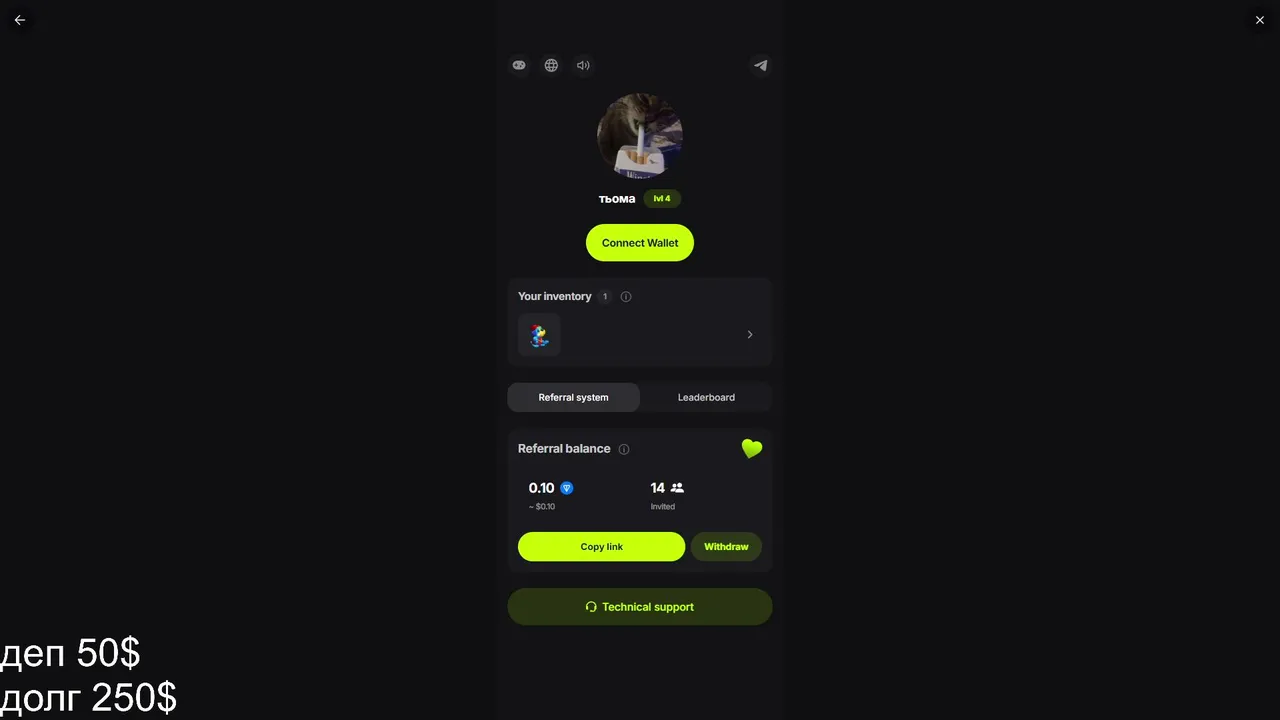Screen dimensions: 1280x720
Task: Tap Connect Wallet
Action: [x=640, y=243]
